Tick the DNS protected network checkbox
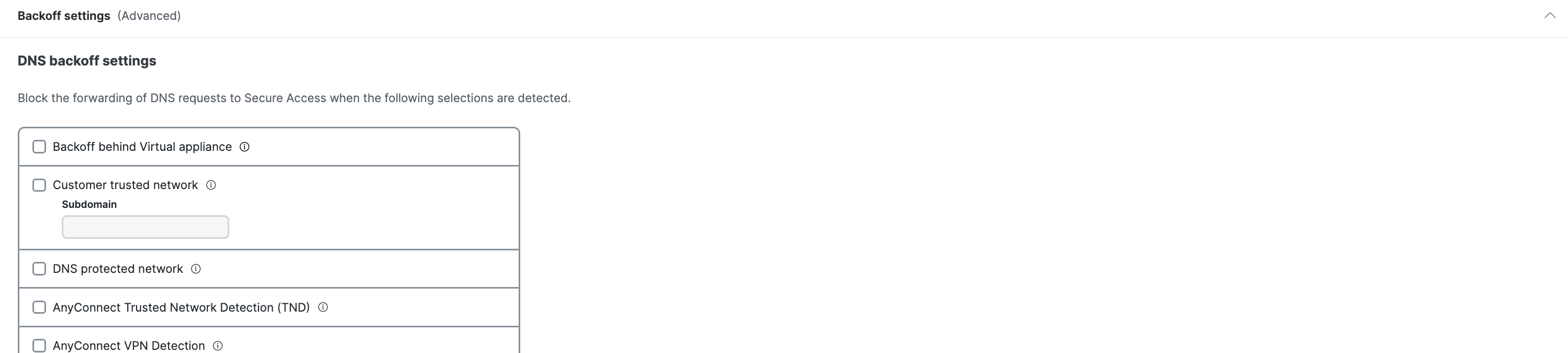 tap(39, 269)
